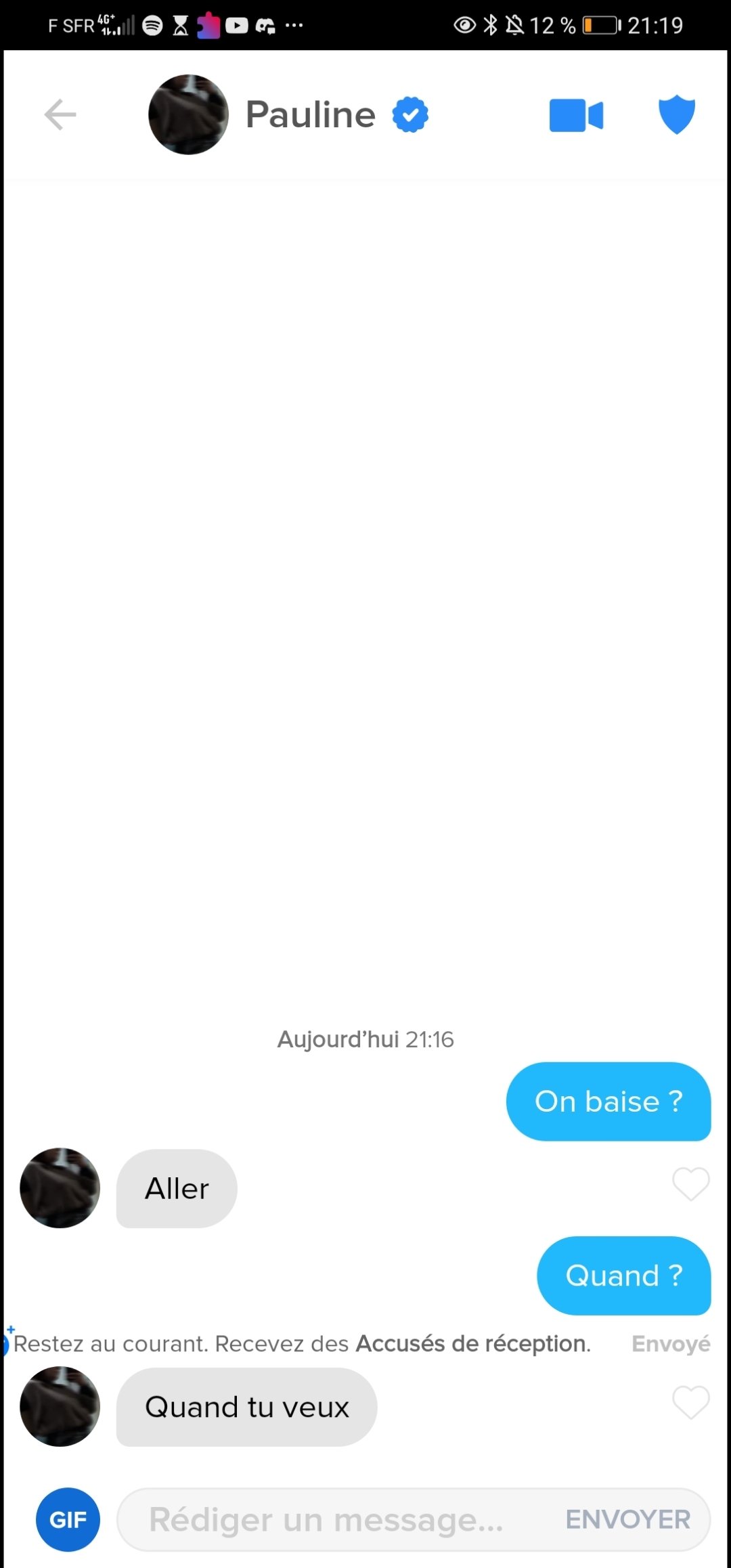Open Pauline's profile picture in the header
The image size is (731, 1568).
click(x=188, y=114)
